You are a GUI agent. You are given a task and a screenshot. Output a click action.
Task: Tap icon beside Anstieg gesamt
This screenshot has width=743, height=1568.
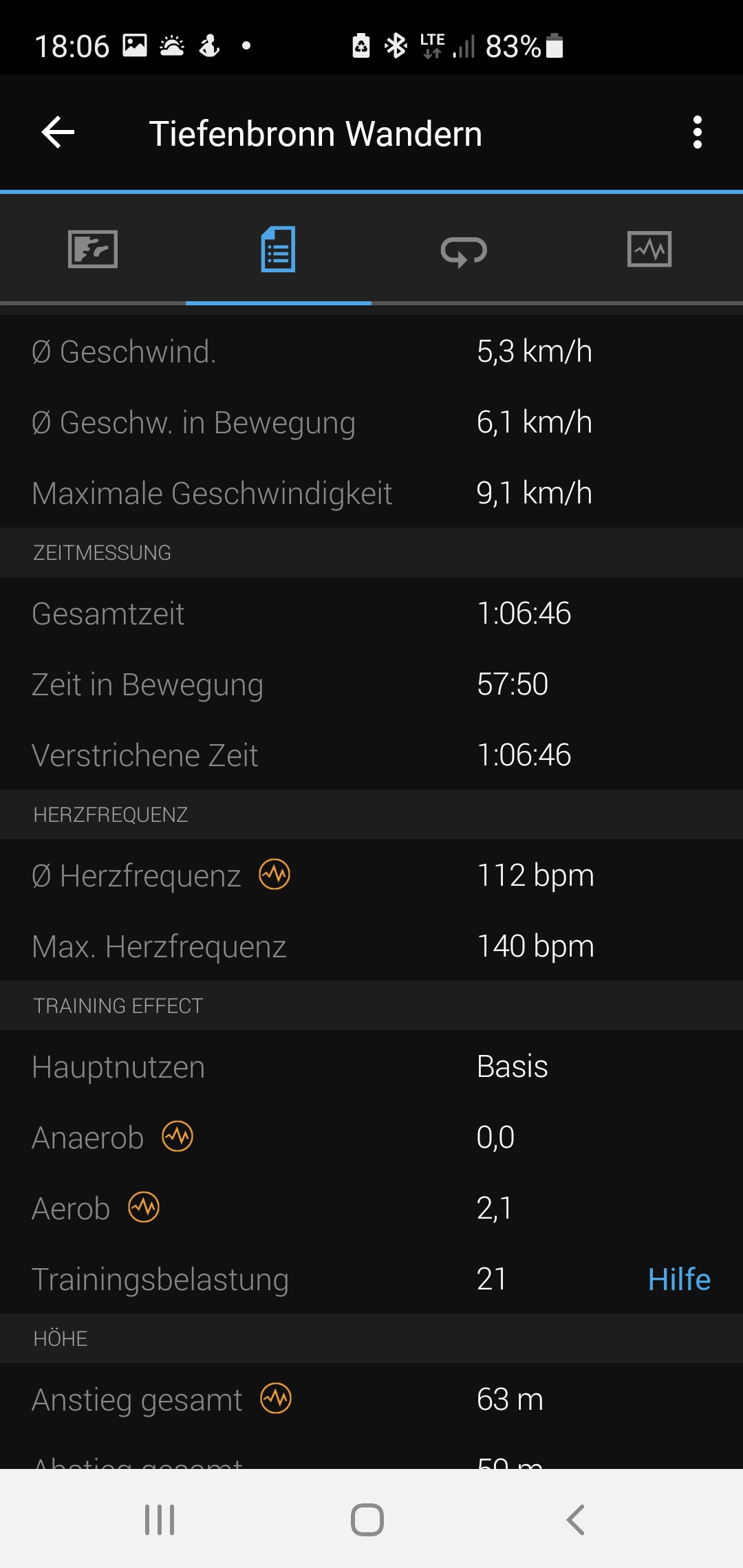[x=276, y=1398]
